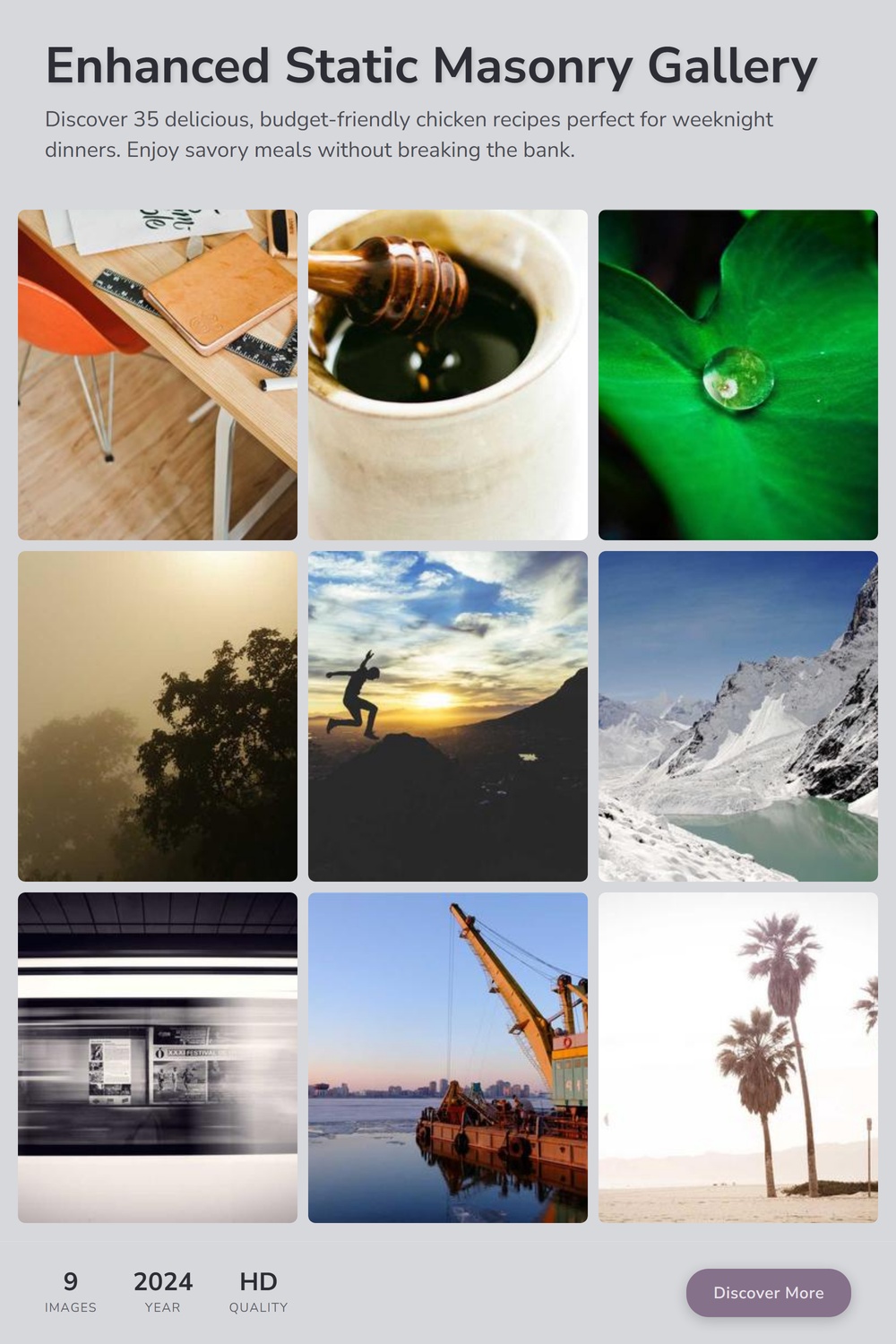View the palm trees on beach photo
Screen dimensions: 896x1344
tap(738, 1057)
